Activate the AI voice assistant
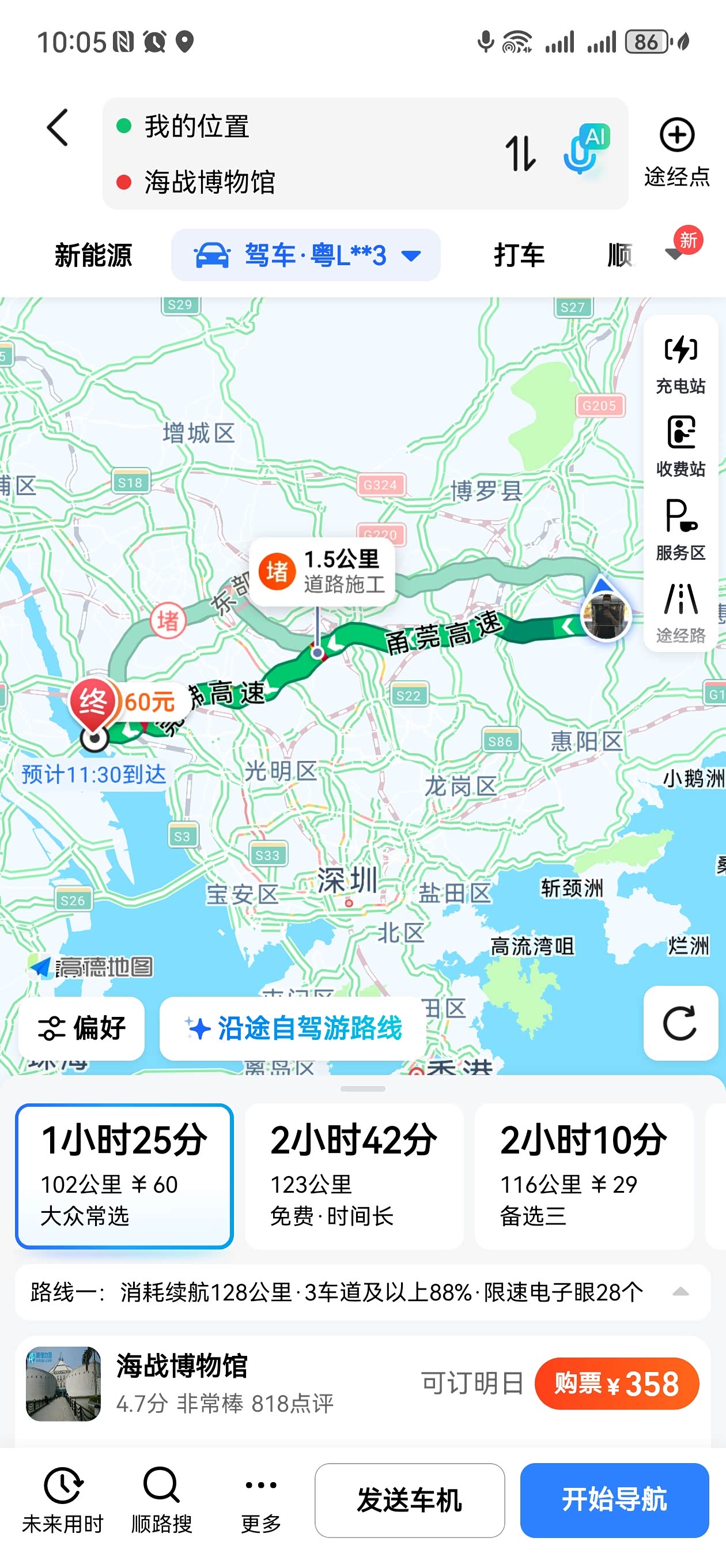The height and width of the screenshot is (1568, 726). [x=585, y=149]
